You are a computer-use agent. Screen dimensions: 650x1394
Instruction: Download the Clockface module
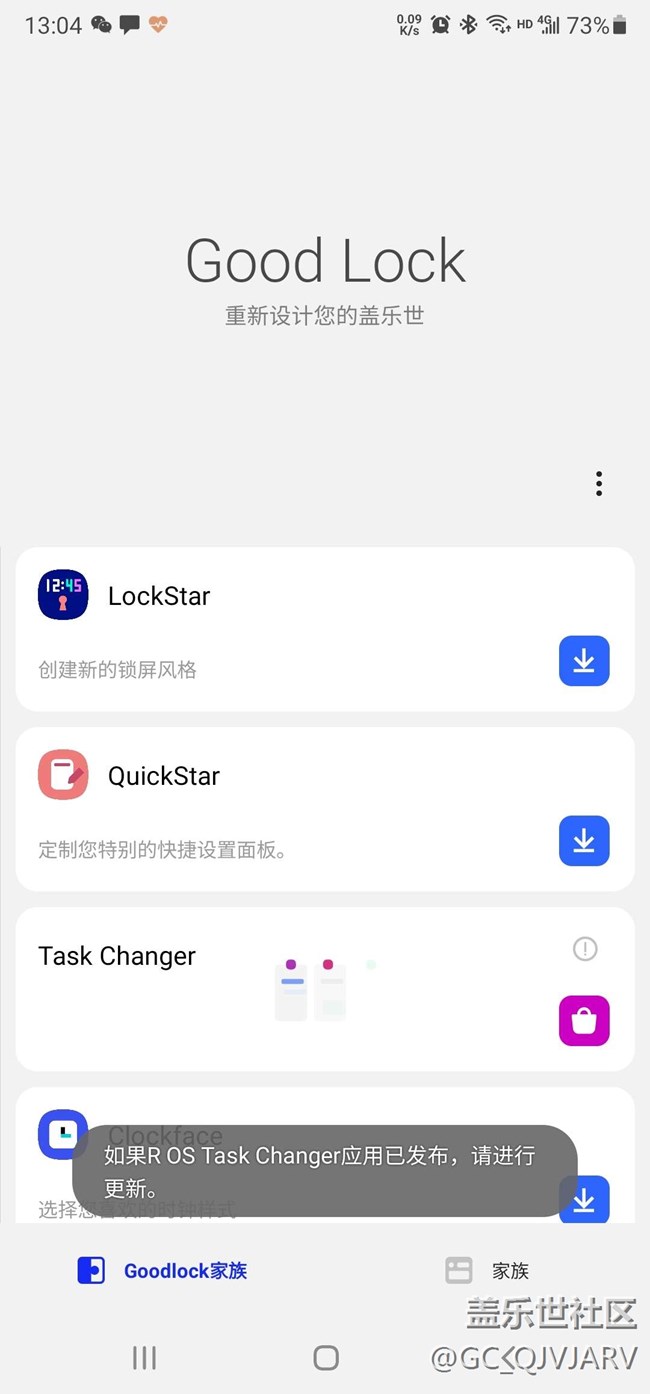click(584, 1200)
